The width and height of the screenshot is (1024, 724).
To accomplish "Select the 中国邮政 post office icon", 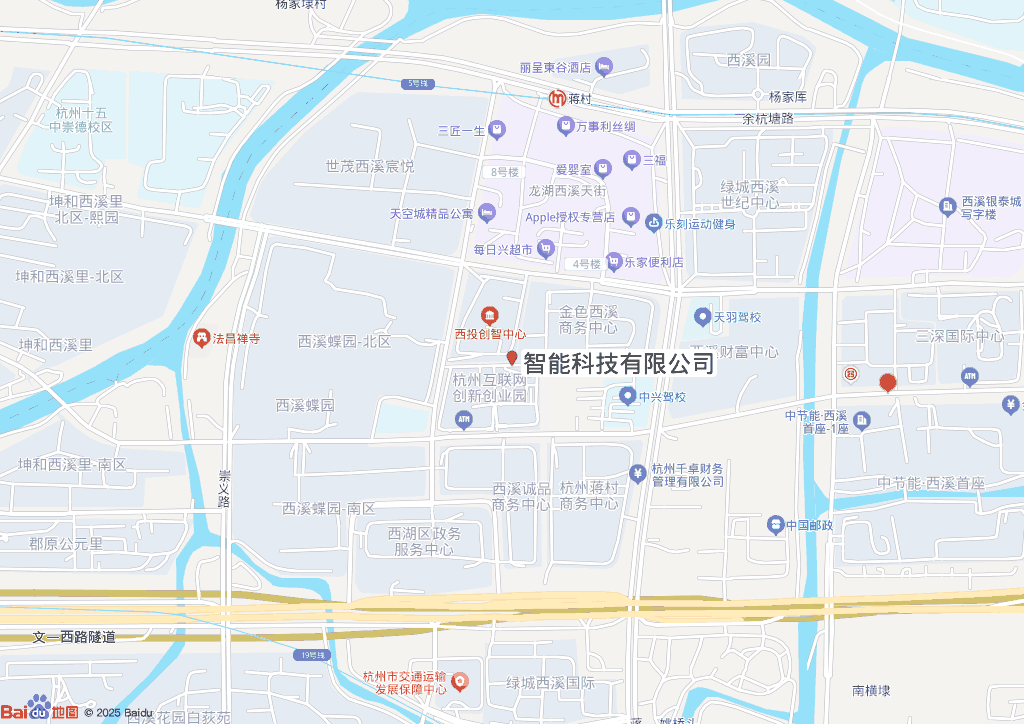I will [774, 524].
